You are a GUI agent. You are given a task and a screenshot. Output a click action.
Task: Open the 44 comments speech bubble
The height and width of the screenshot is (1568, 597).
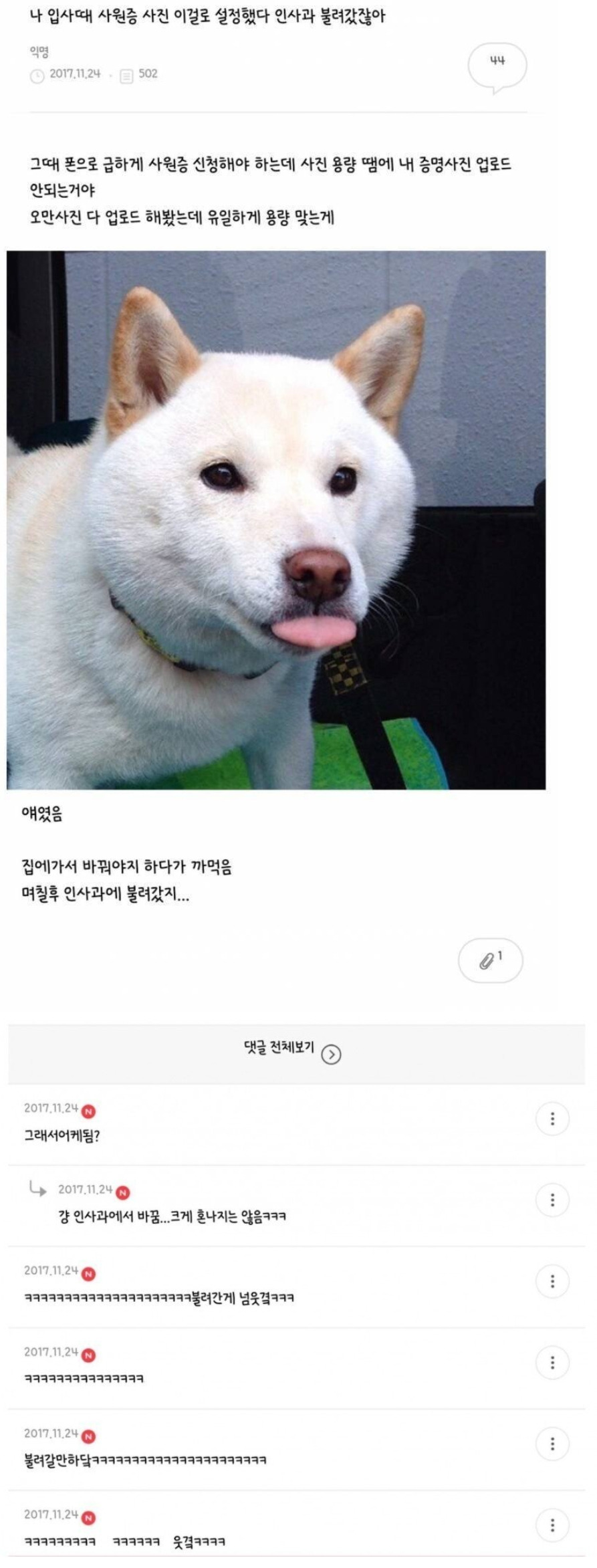pos(497,66)
